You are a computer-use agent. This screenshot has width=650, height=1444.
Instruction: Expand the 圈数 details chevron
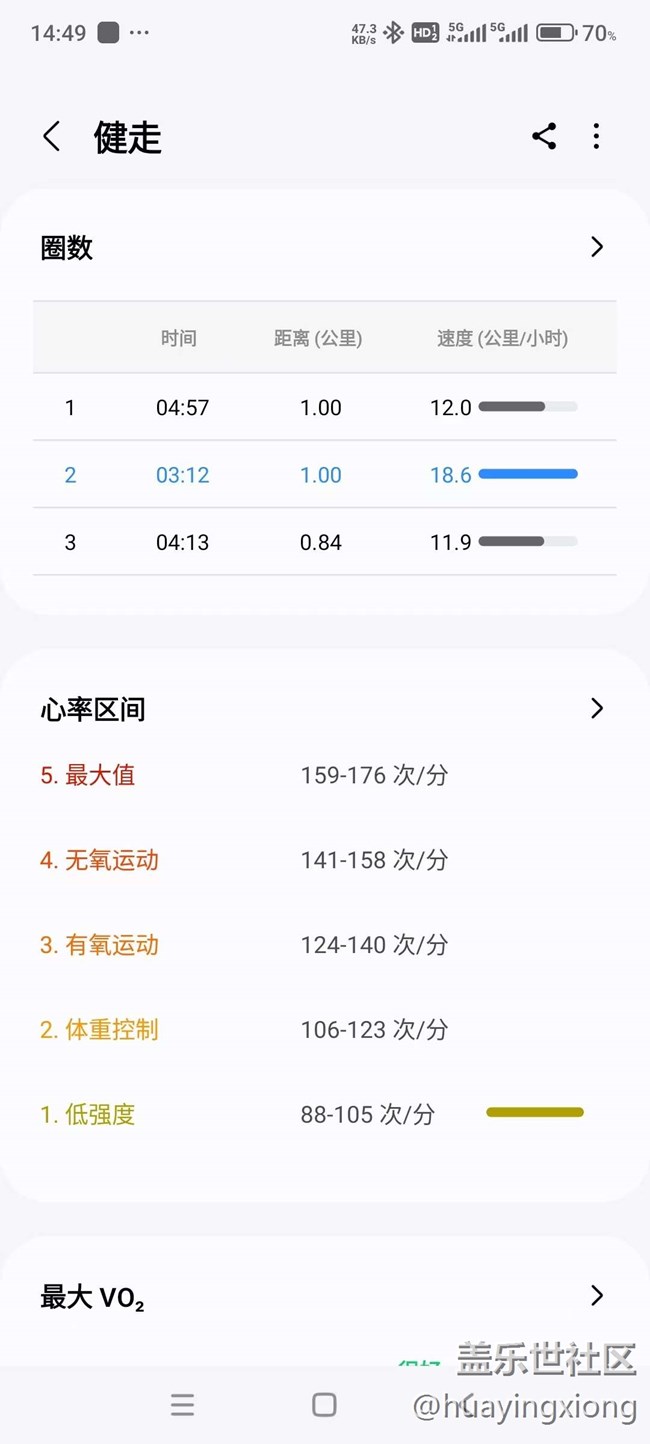click(x=597, y=247)
